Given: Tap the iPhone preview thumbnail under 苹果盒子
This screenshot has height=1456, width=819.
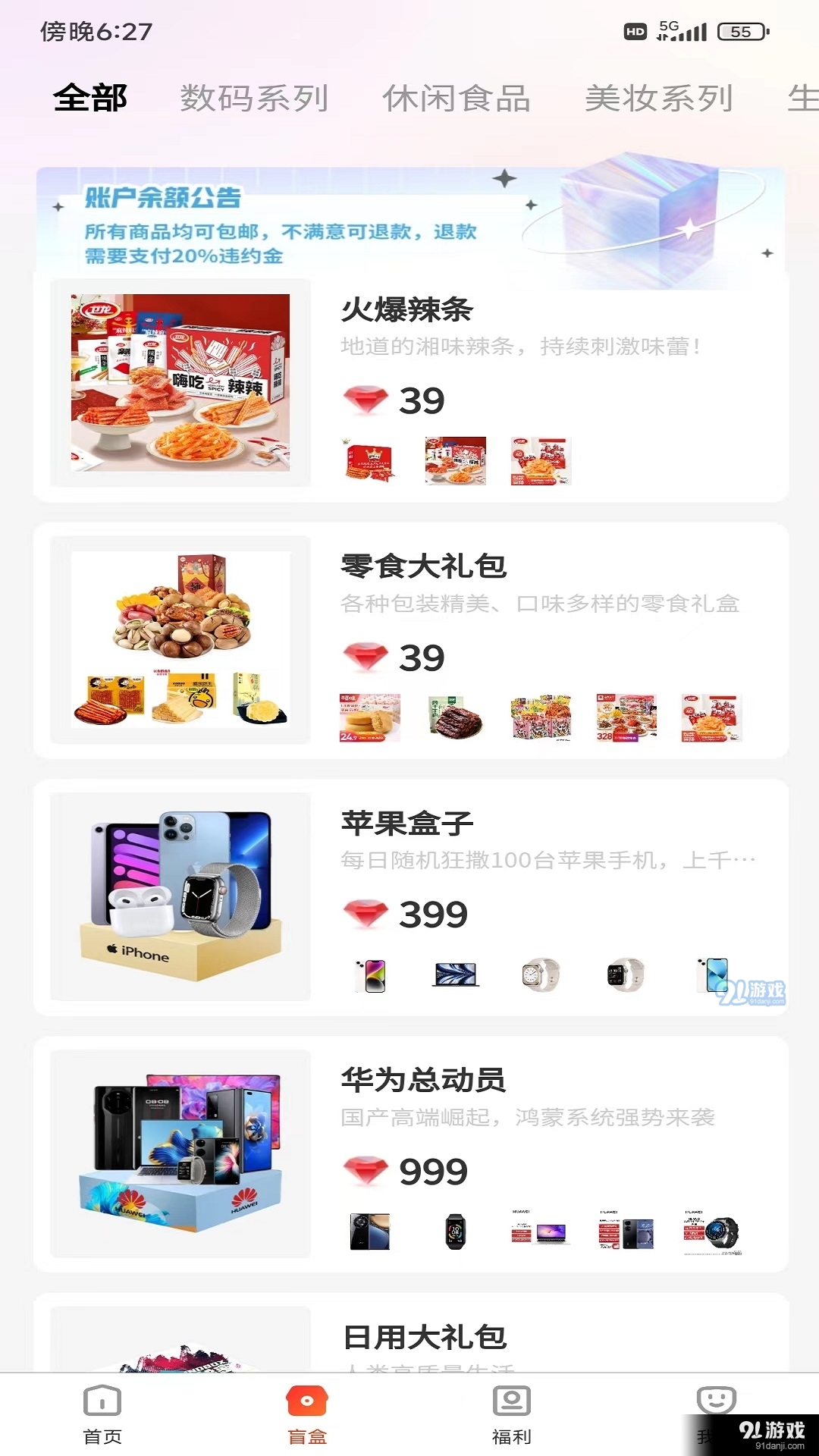Looking at the screenshot, I should [369, 974].
